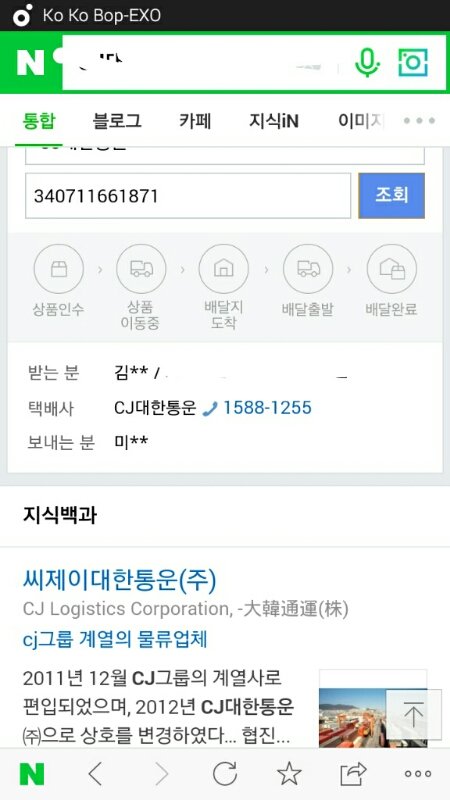Tap the microphone voice search icon
Viewport: 450px width, 800px height.
[367, 63]
